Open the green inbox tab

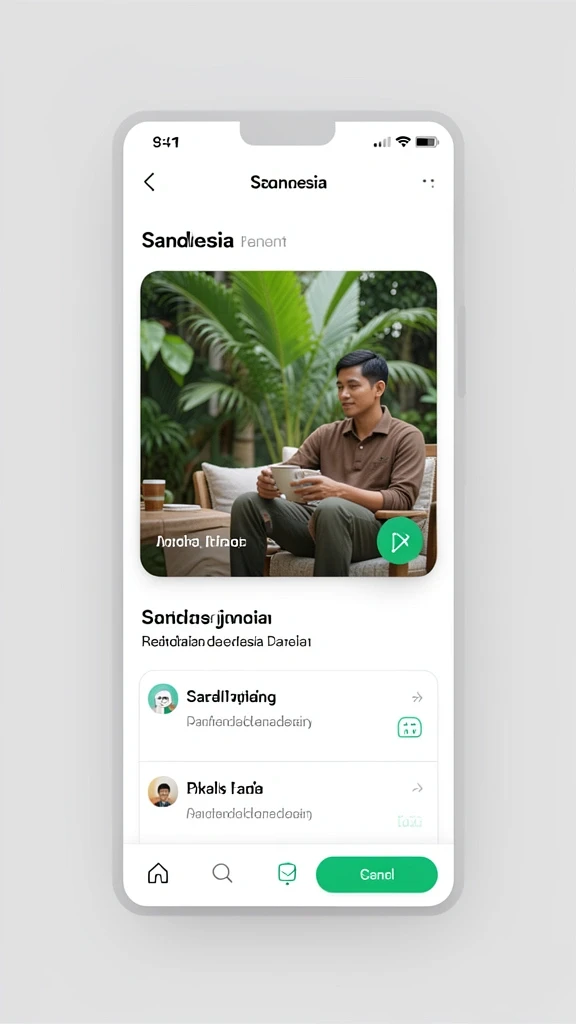(x=287, y=874)
